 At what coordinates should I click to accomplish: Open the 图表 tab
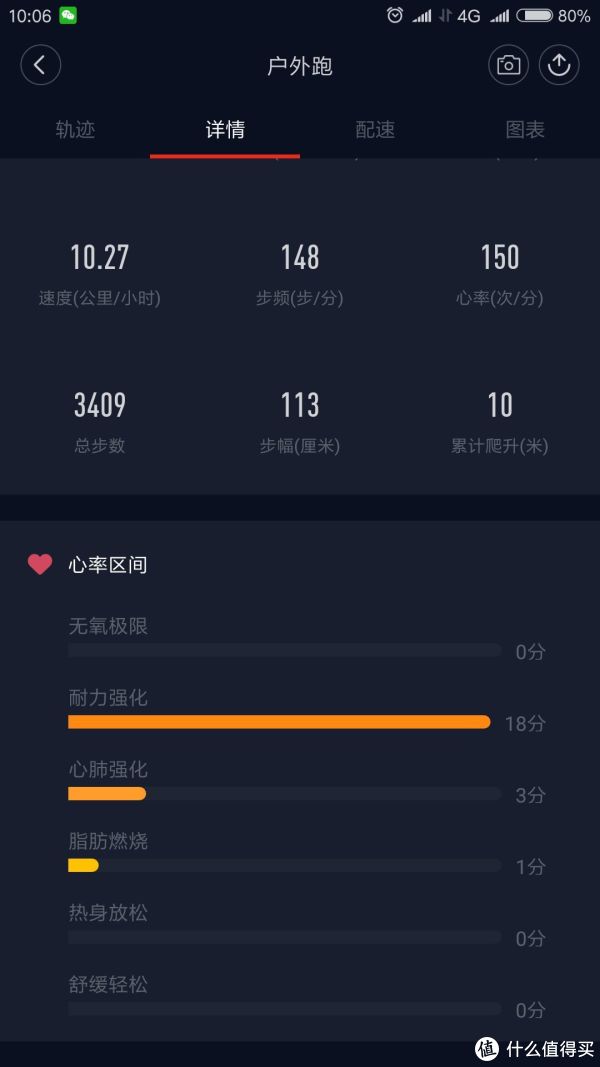[x=525, y=129]
